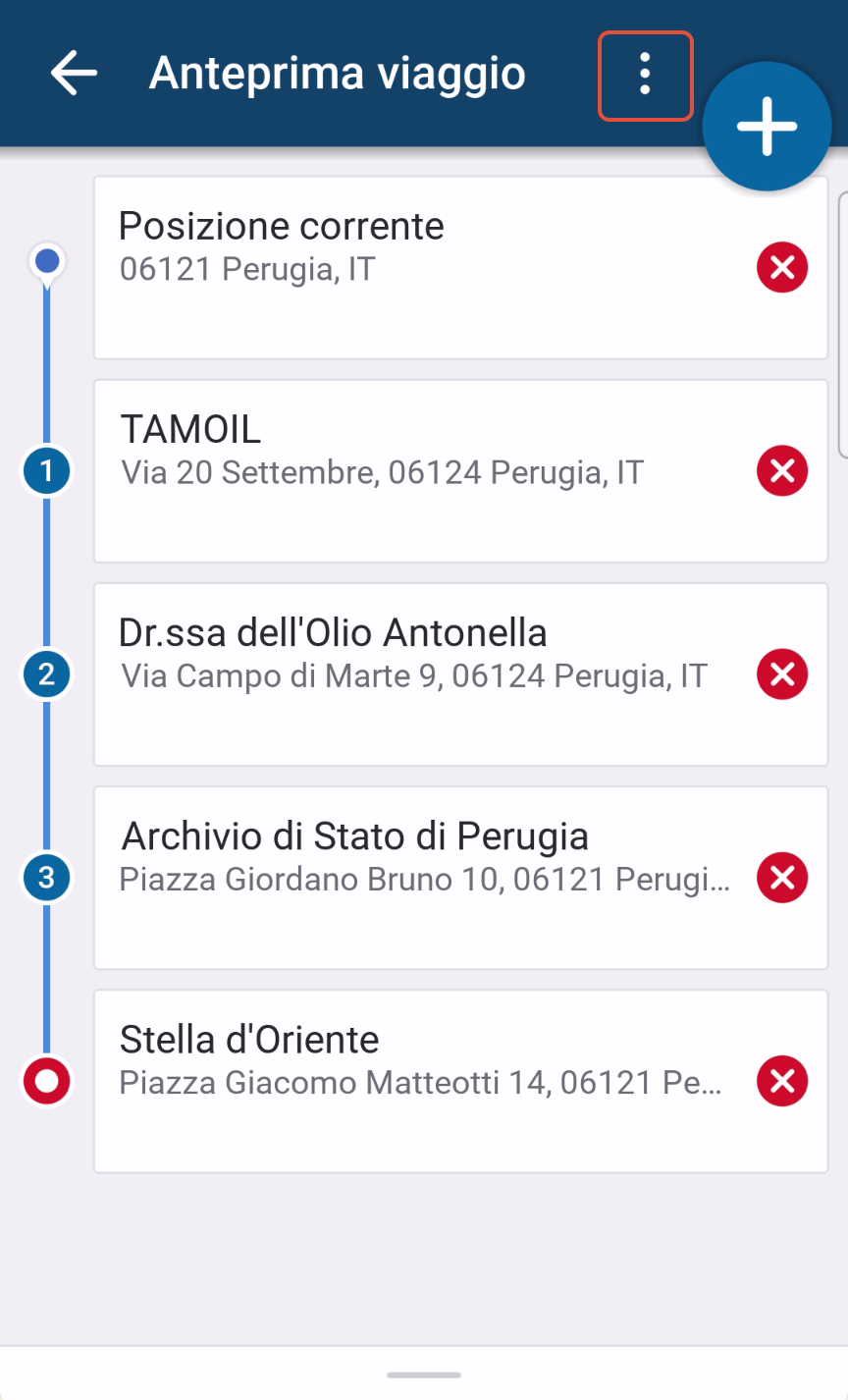The image size is (848, 1400).
Task: Open the Stella d'Oriente destination card
Action: [x=422, y=1081]
